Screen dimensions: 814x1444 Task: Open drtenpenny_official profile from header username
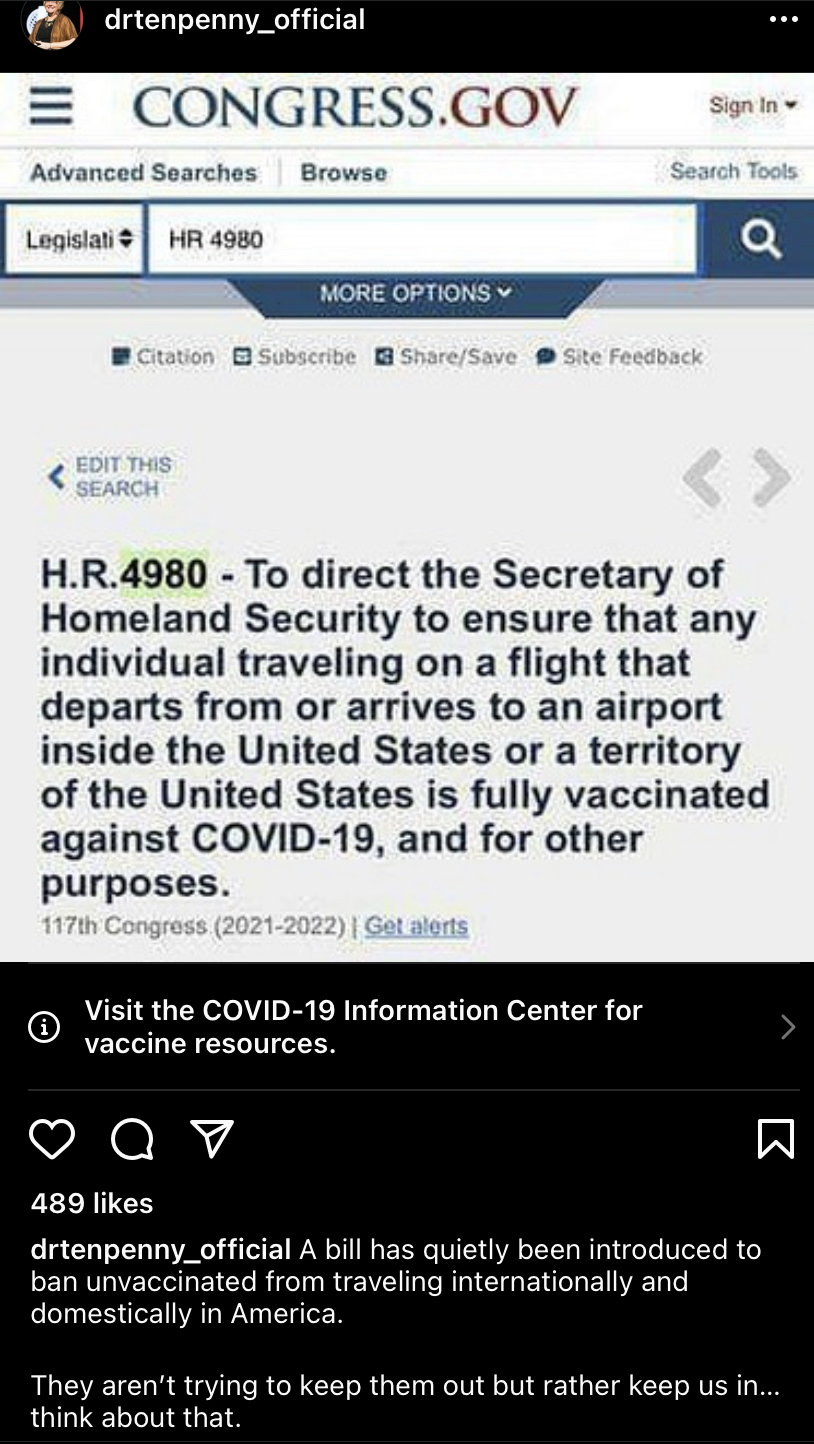pyautogui.click(x=234, y=20)
